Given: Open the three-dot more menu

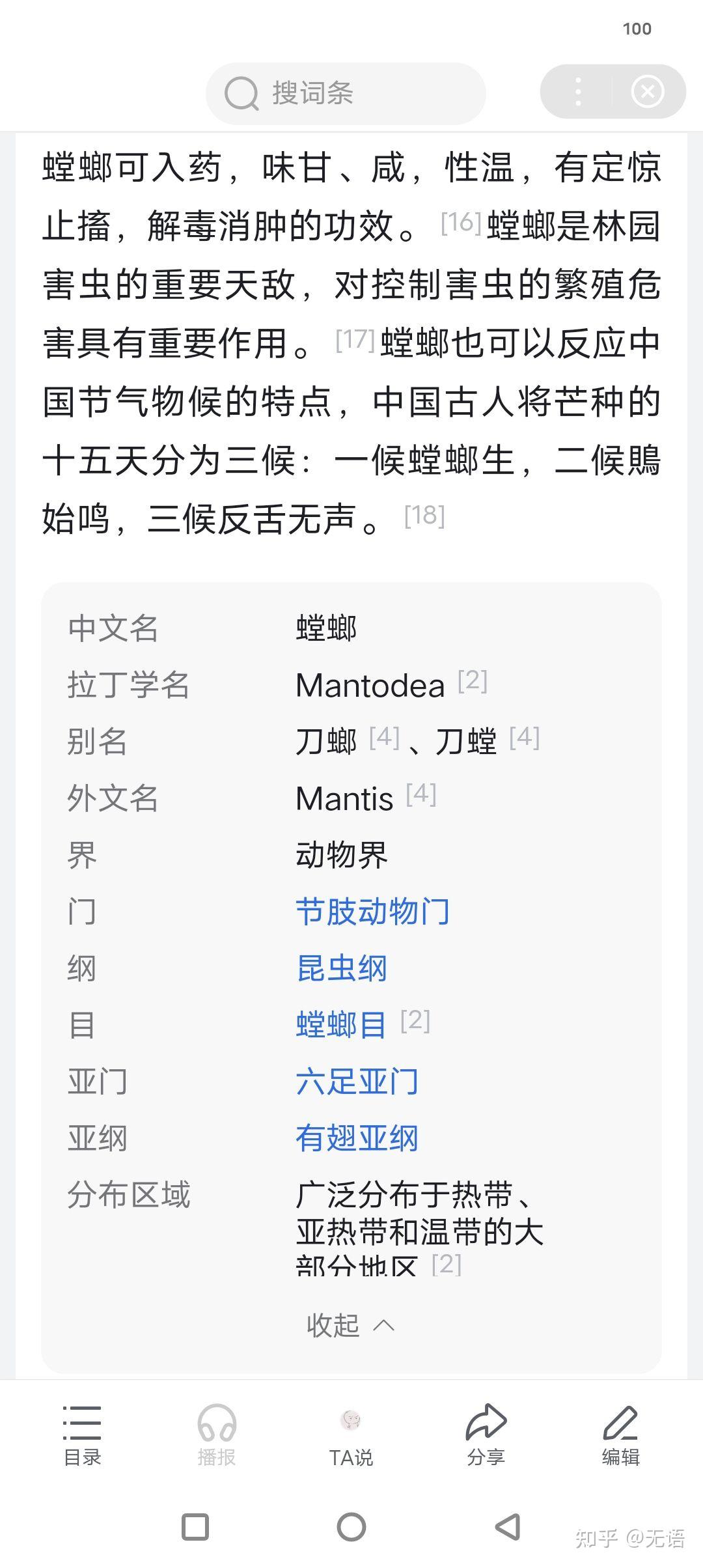Looking at the screenshot, I should pyautogui.click(x=577, y=92).
